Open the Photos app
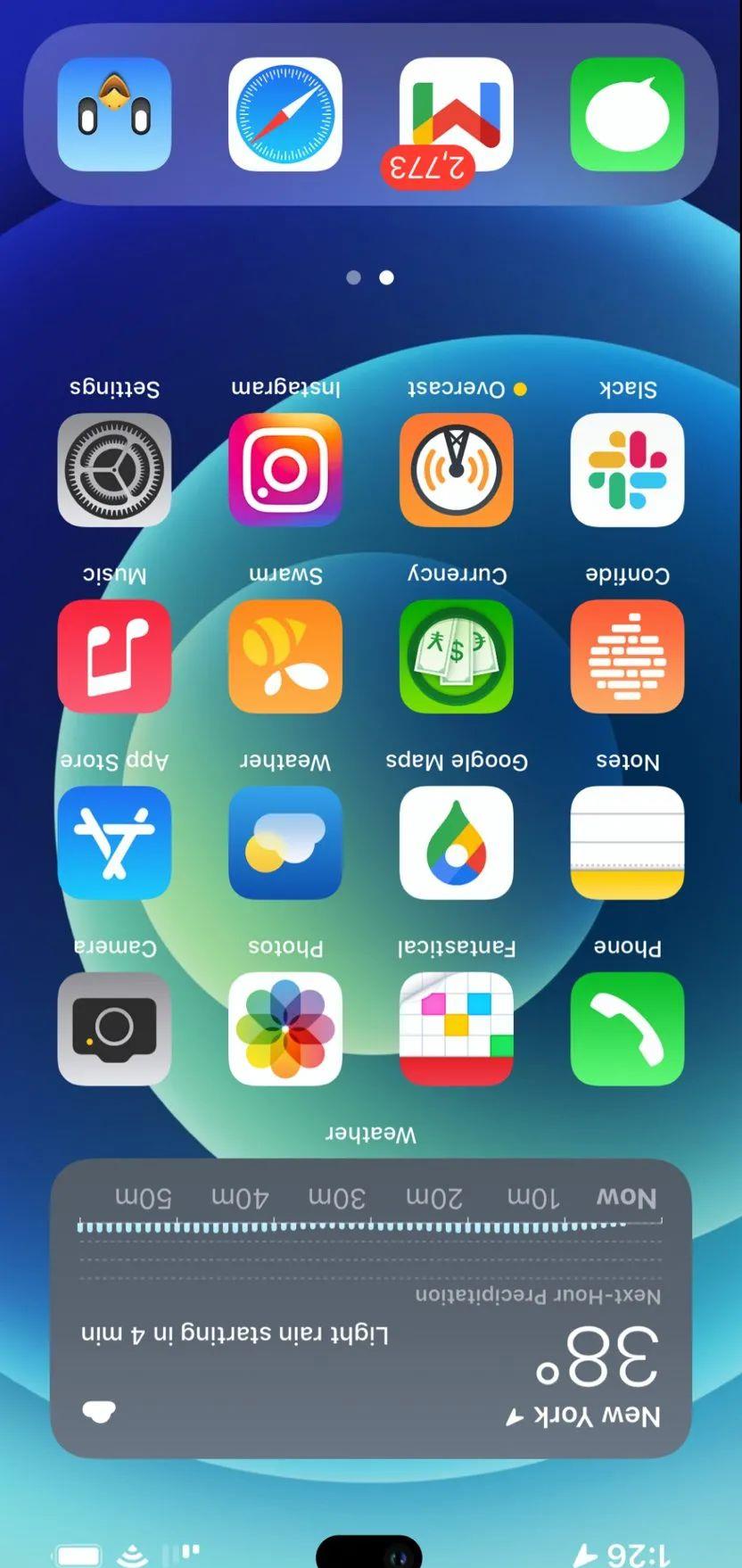Screen dimensions: 742x1568 tap(285, 1028)
